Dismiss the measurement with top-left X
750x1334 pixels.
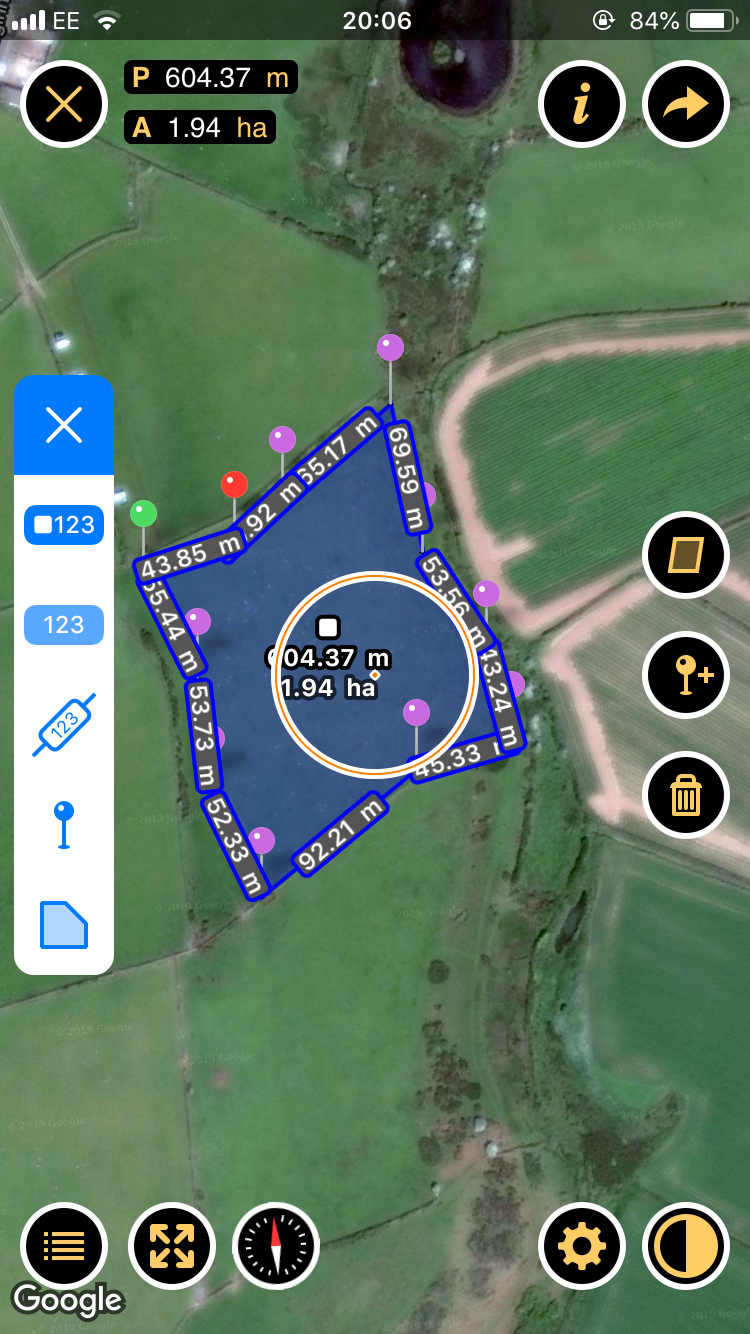point(64,103)
